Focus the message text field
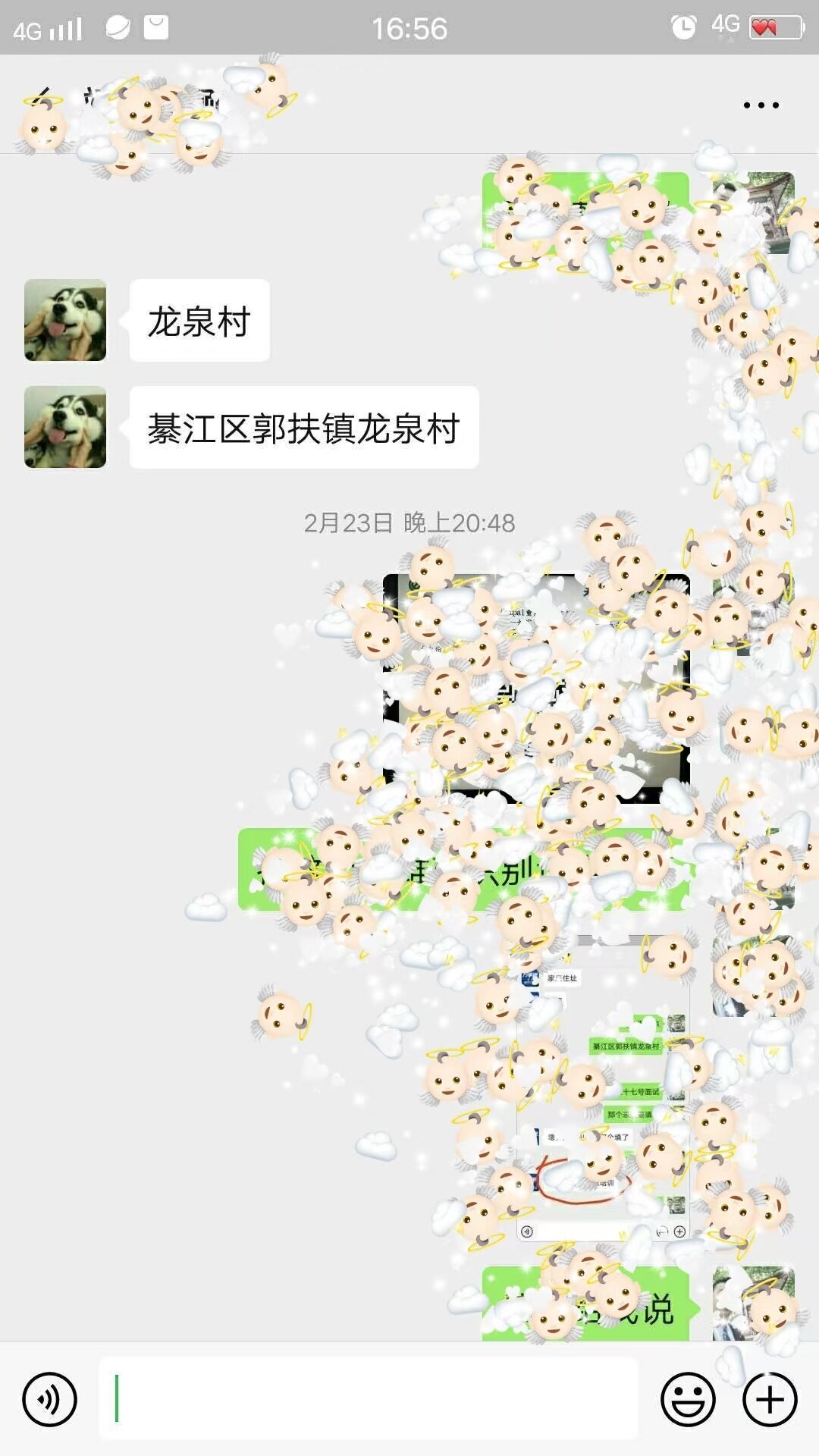 pyautogui.click(x=368, y=1399)
